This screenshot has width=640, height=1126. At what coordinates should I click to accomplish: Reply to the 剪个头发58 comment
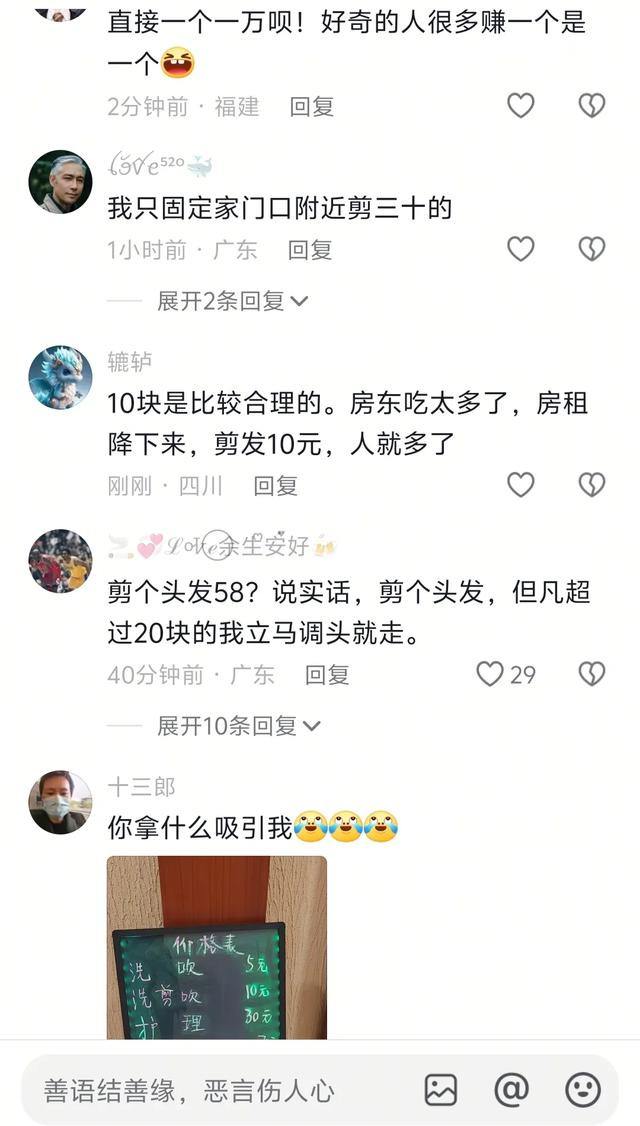[327, 675]
